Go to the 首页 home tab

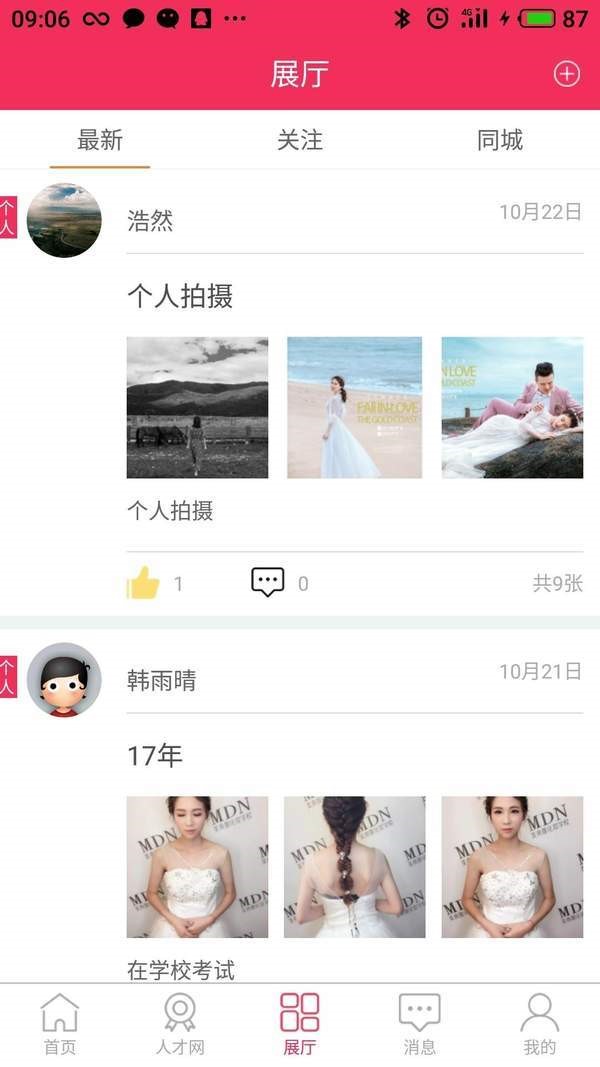coord(59,1024)
